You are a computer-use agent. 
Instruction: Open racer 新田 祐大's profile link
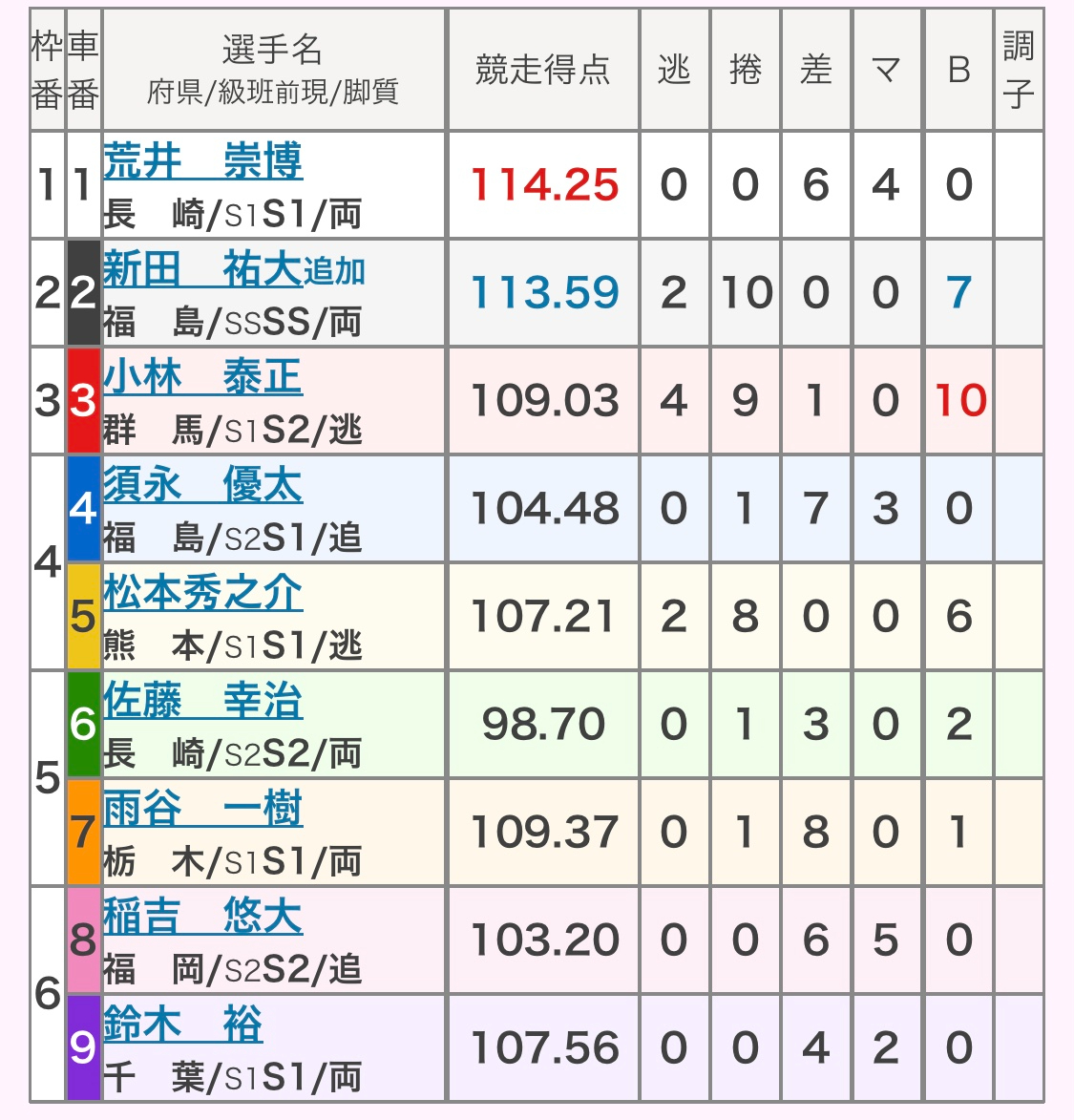[x=202, y=269]
